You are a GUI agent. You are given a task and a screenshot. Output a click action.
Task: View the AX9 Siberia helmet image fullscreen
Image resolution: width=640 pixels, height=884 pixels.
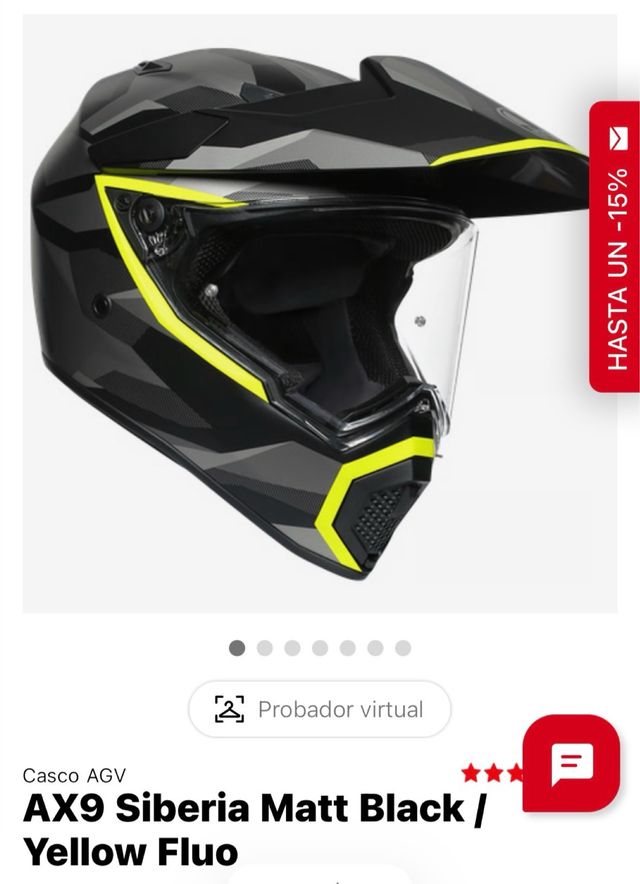300,320
